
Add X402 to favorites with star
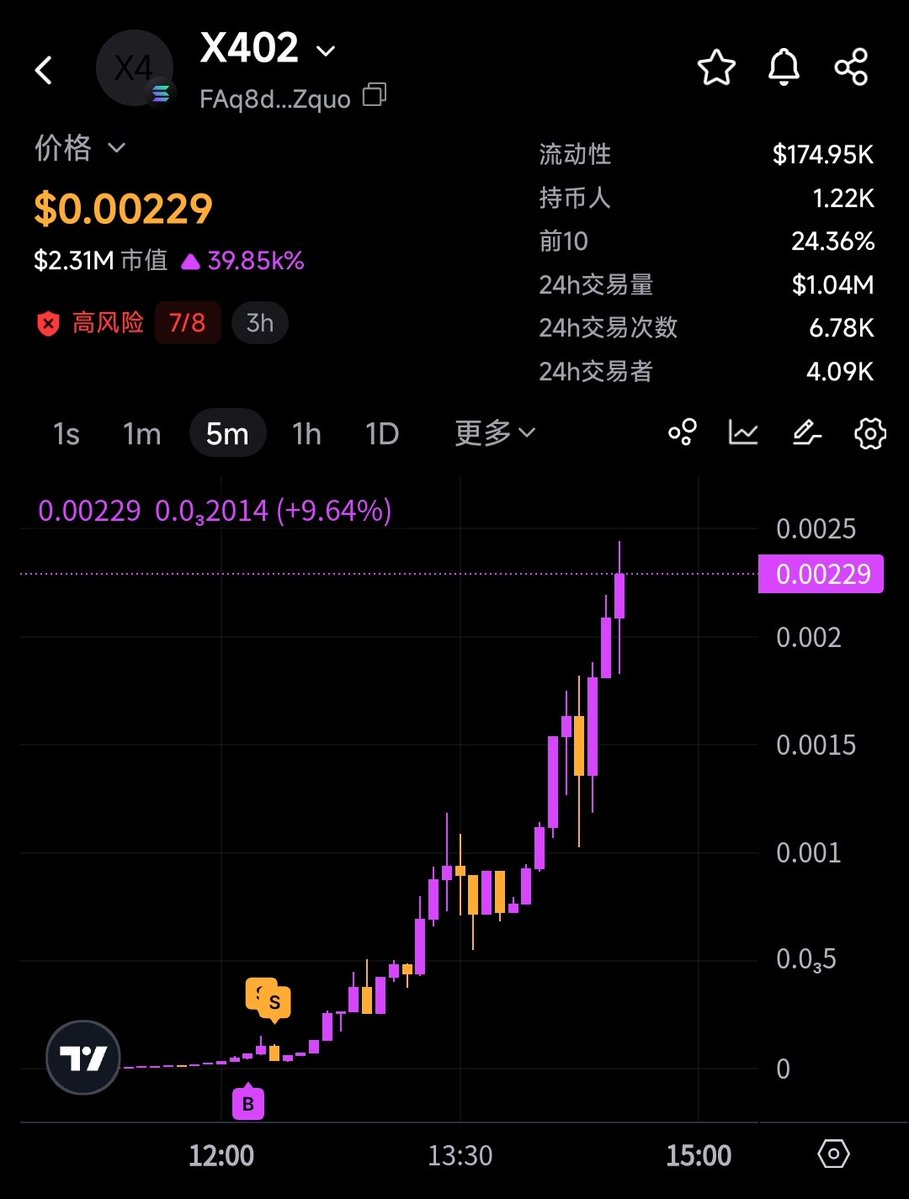pos(716,68)
